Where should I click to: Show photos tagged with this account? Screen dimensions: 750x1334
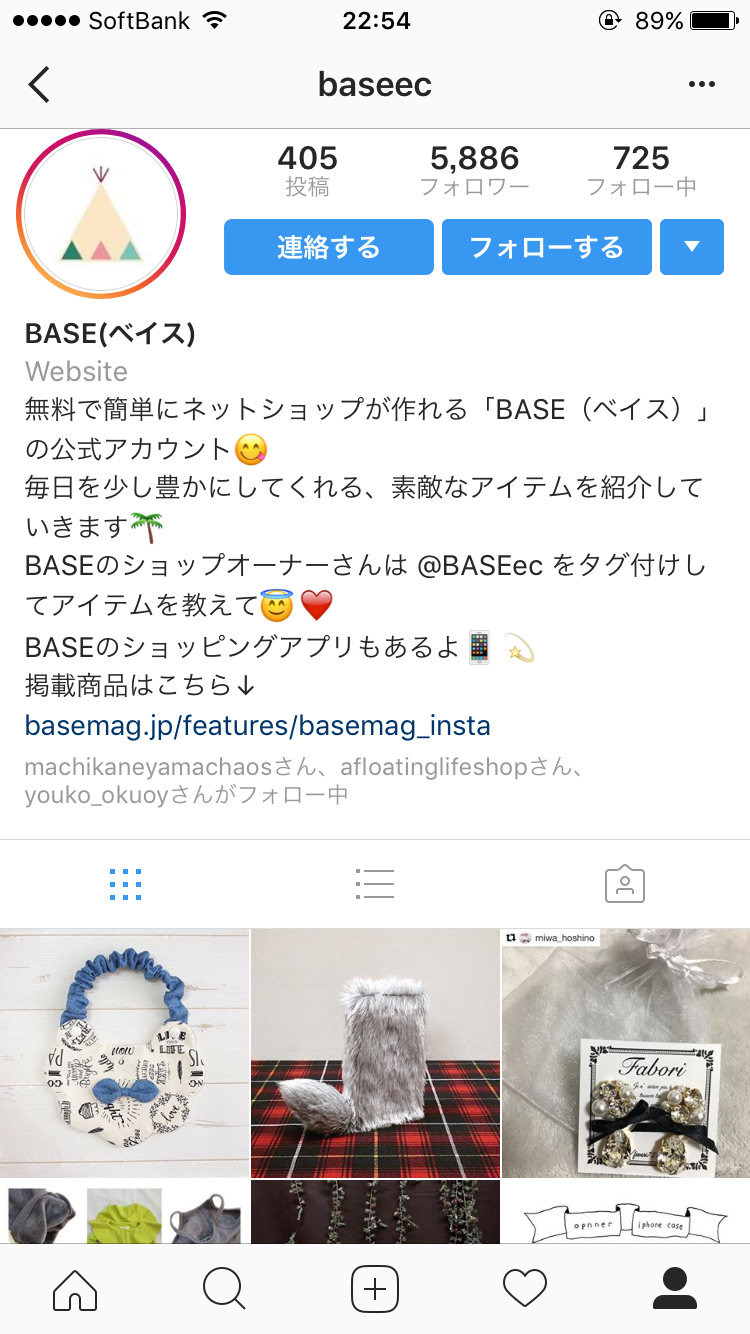point(625,884)
